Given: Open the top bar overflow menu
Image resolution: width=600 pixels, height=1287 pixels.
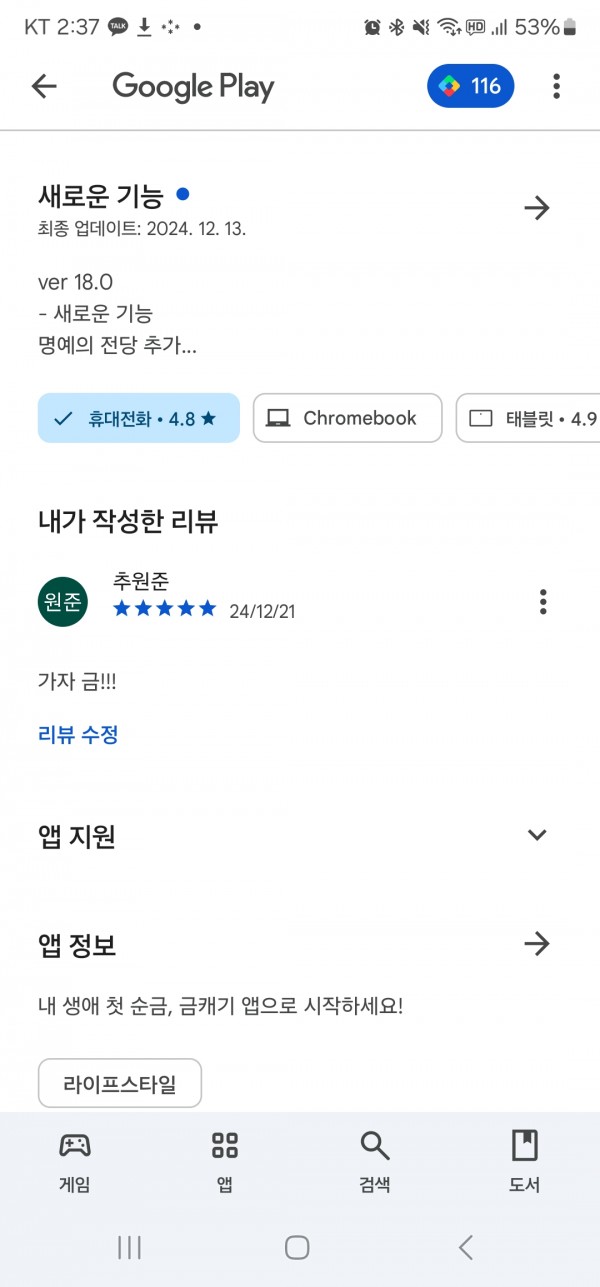Looking at the screenshot, I should (556, 86).
